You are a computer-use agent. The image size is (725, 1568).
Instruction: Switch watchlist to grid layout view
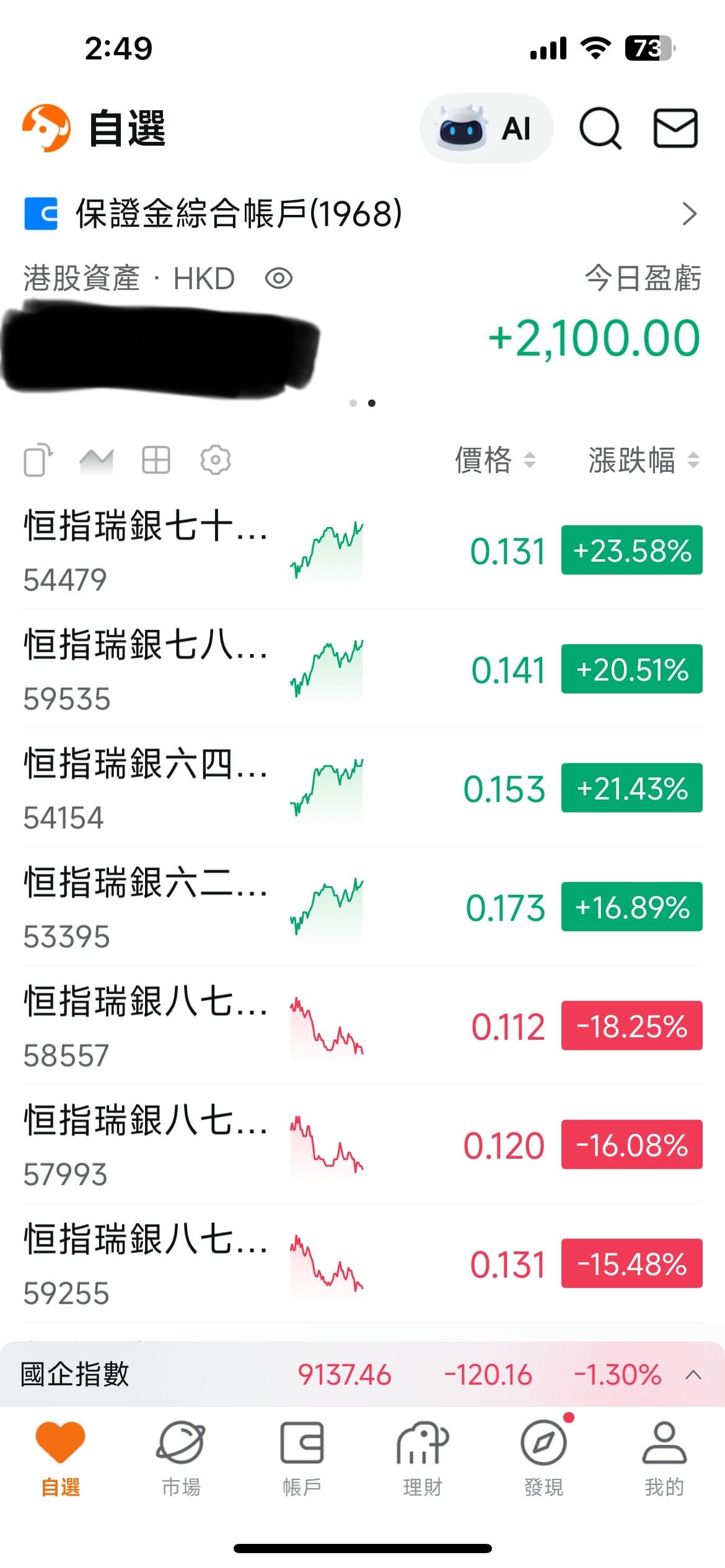point(156,461)
